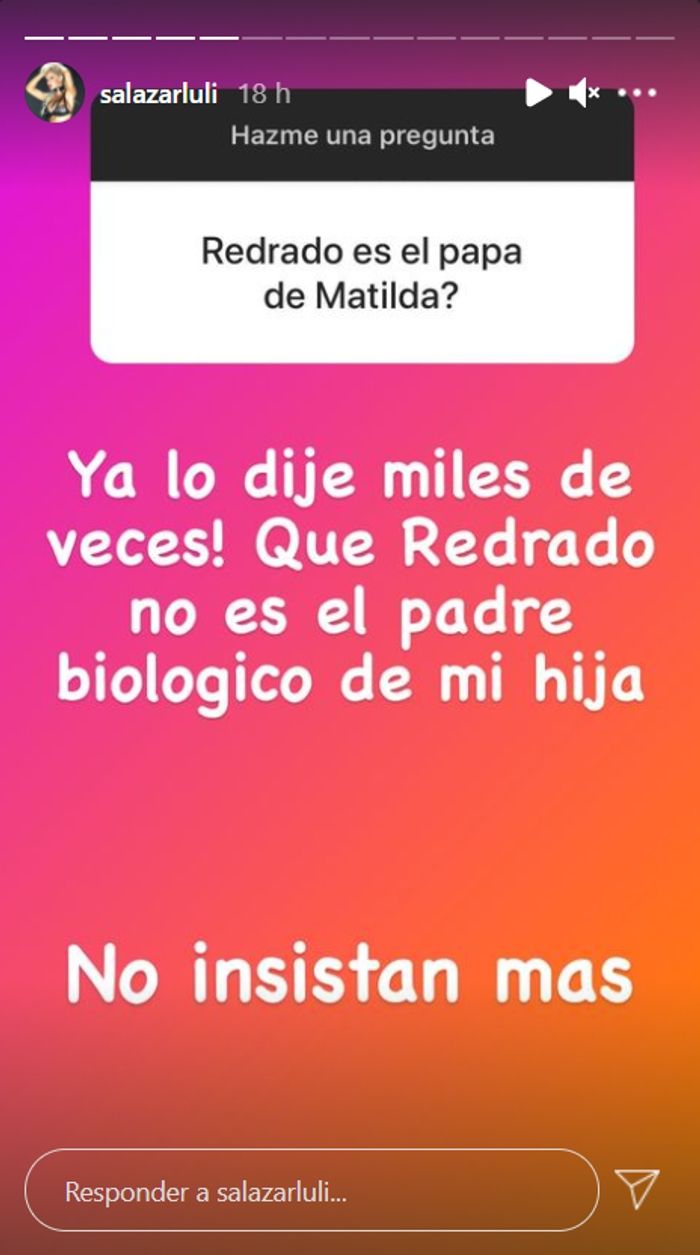
Task: Open the three-dot more options menu
Action: [x=637, y=93]
